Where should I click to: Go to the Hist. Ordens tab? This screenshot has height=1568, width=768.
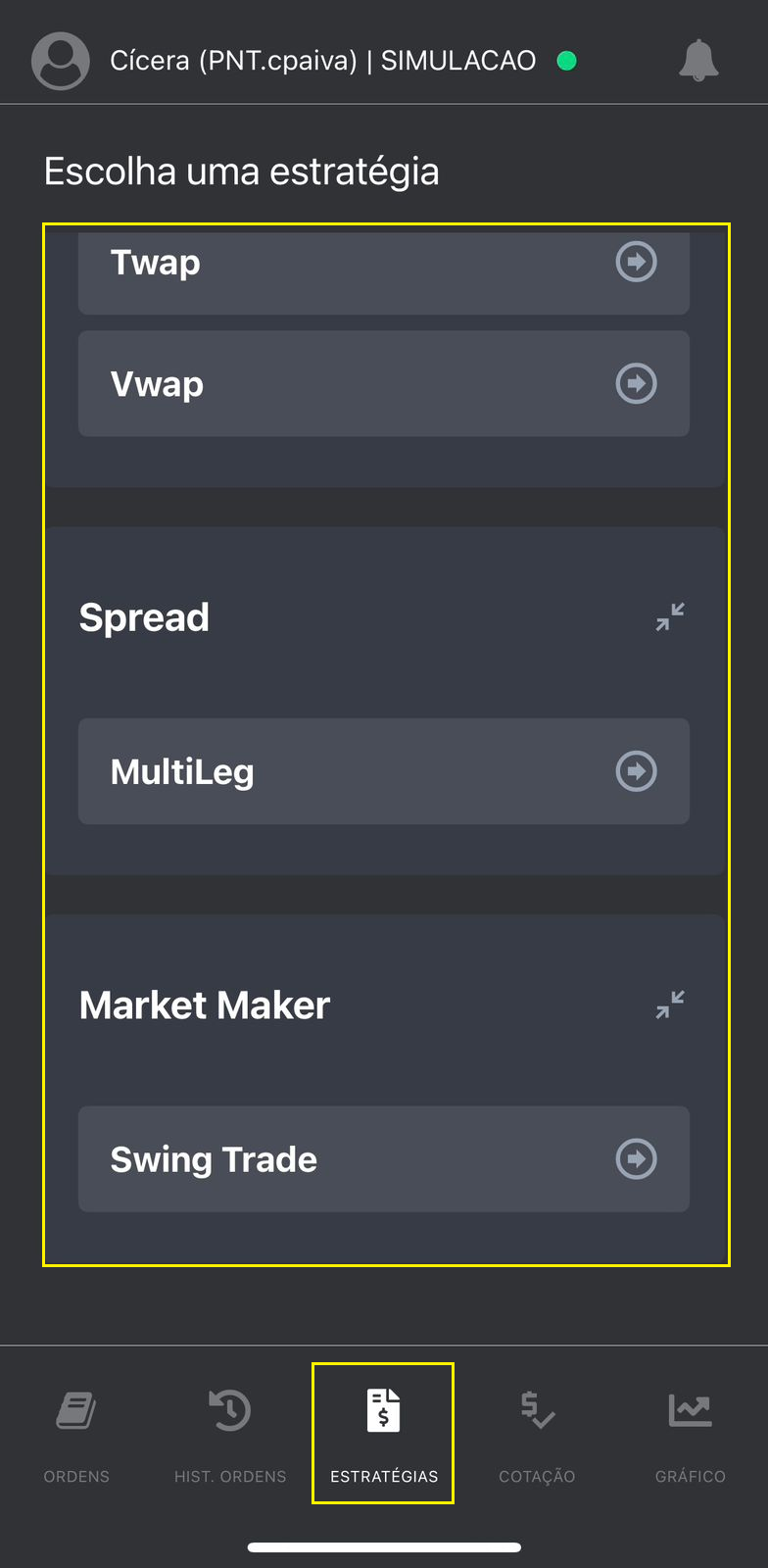tap(230, 1434)
